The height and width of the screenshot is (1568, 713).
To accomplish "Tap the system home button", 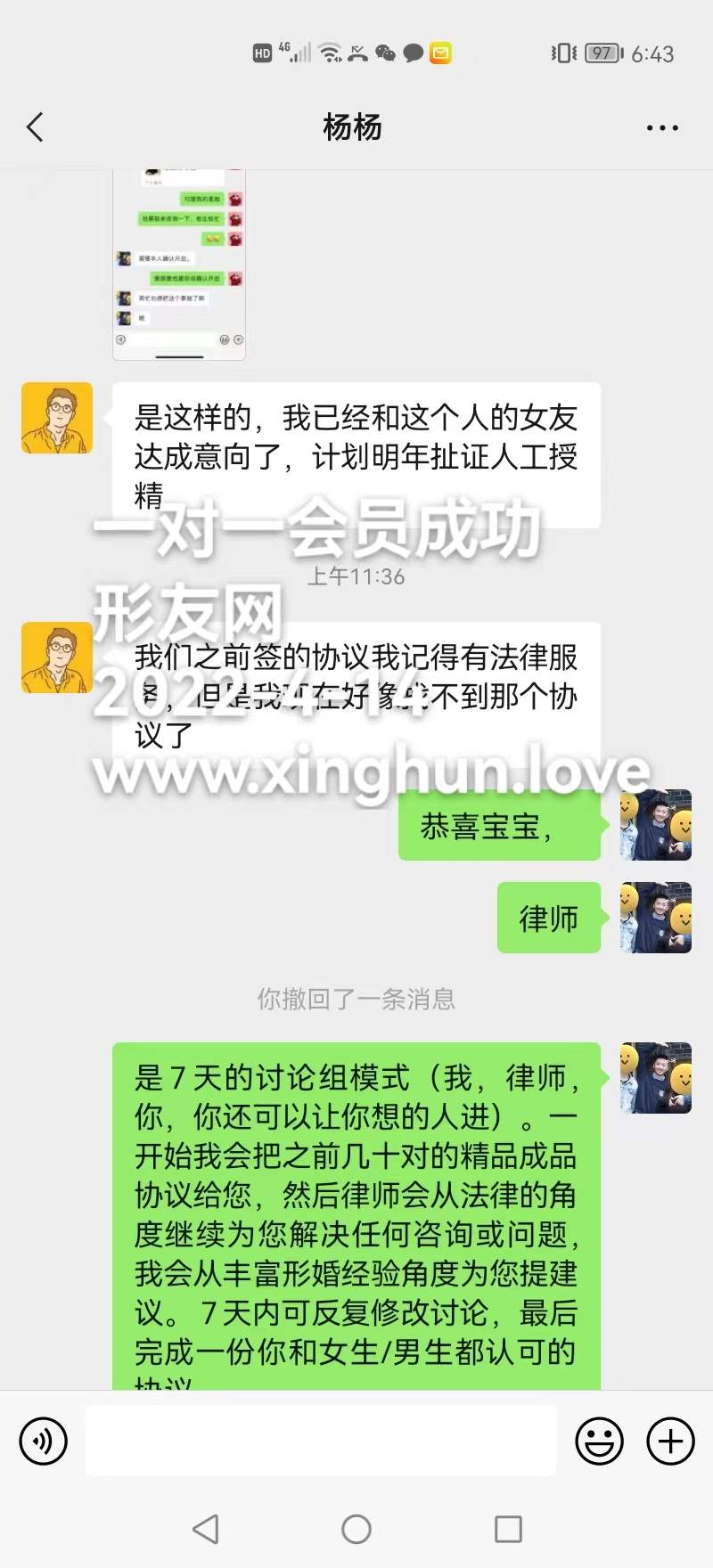I will (356, 1530).
